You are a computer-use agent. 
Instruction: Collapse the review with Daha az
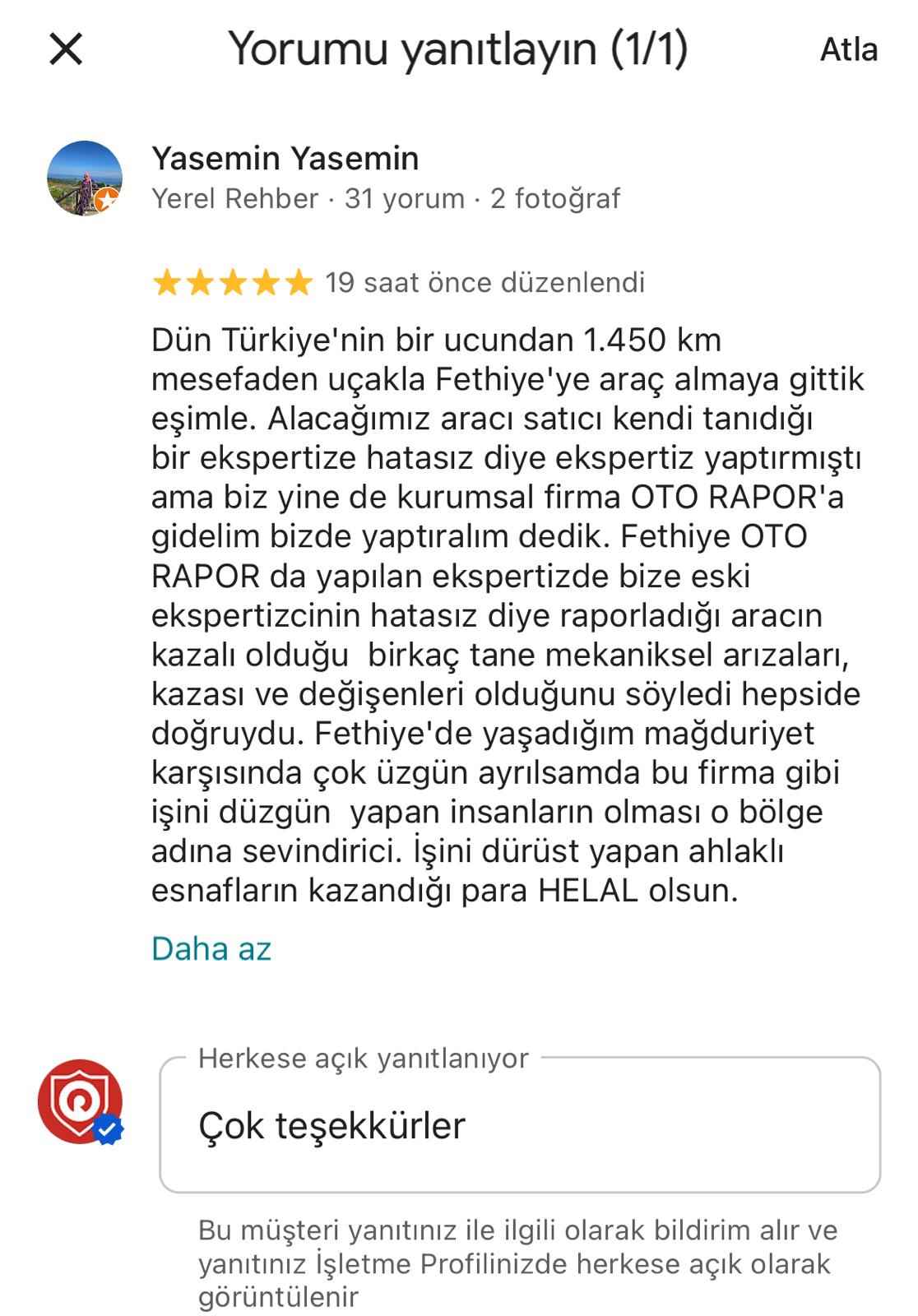click(x=211, y=948)
